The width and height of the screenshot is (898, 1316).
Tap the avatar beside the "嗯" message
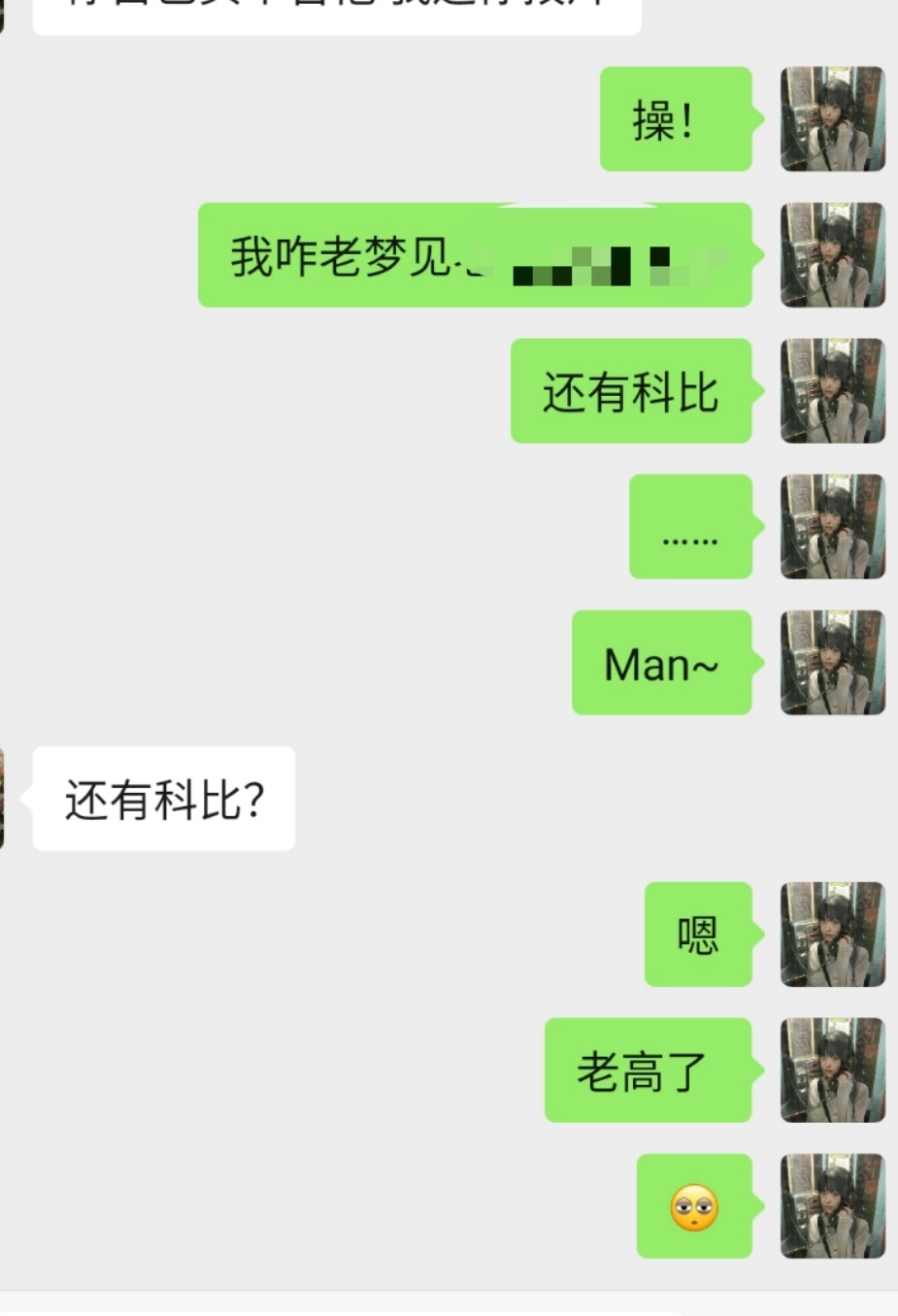click(833, 935)
